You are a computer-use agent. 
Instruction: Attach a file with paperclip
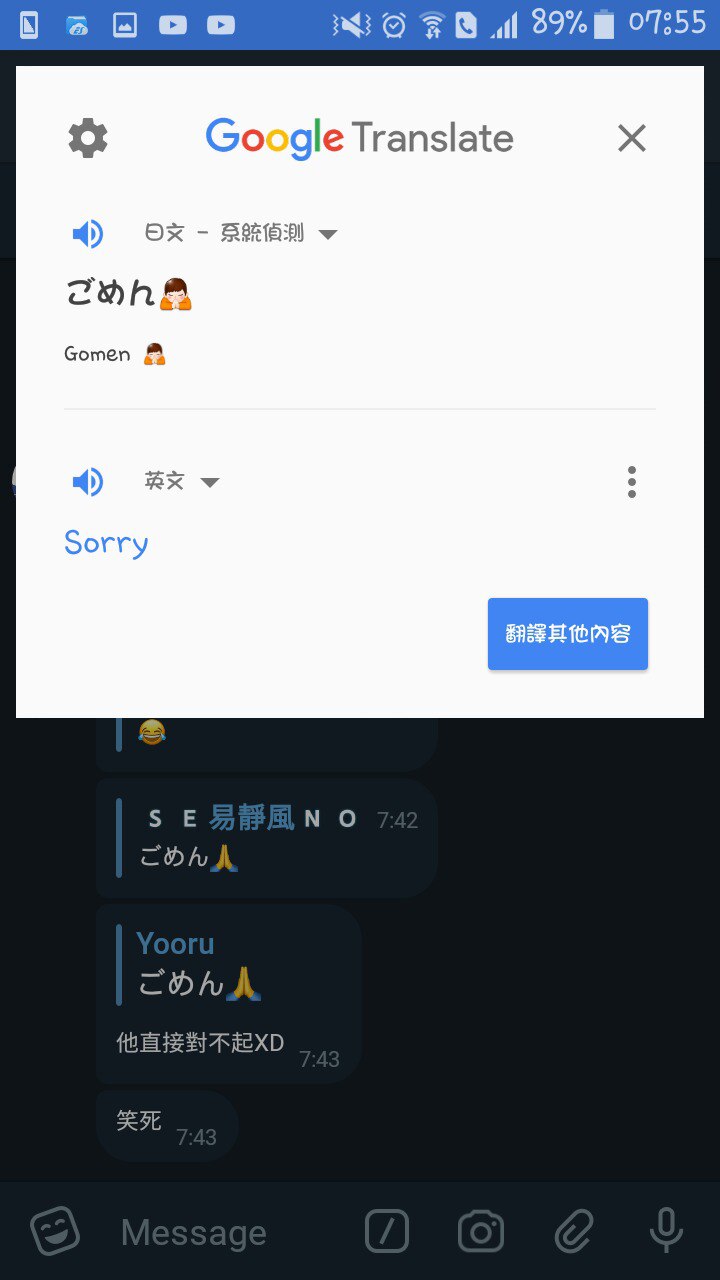point(574,1231)
